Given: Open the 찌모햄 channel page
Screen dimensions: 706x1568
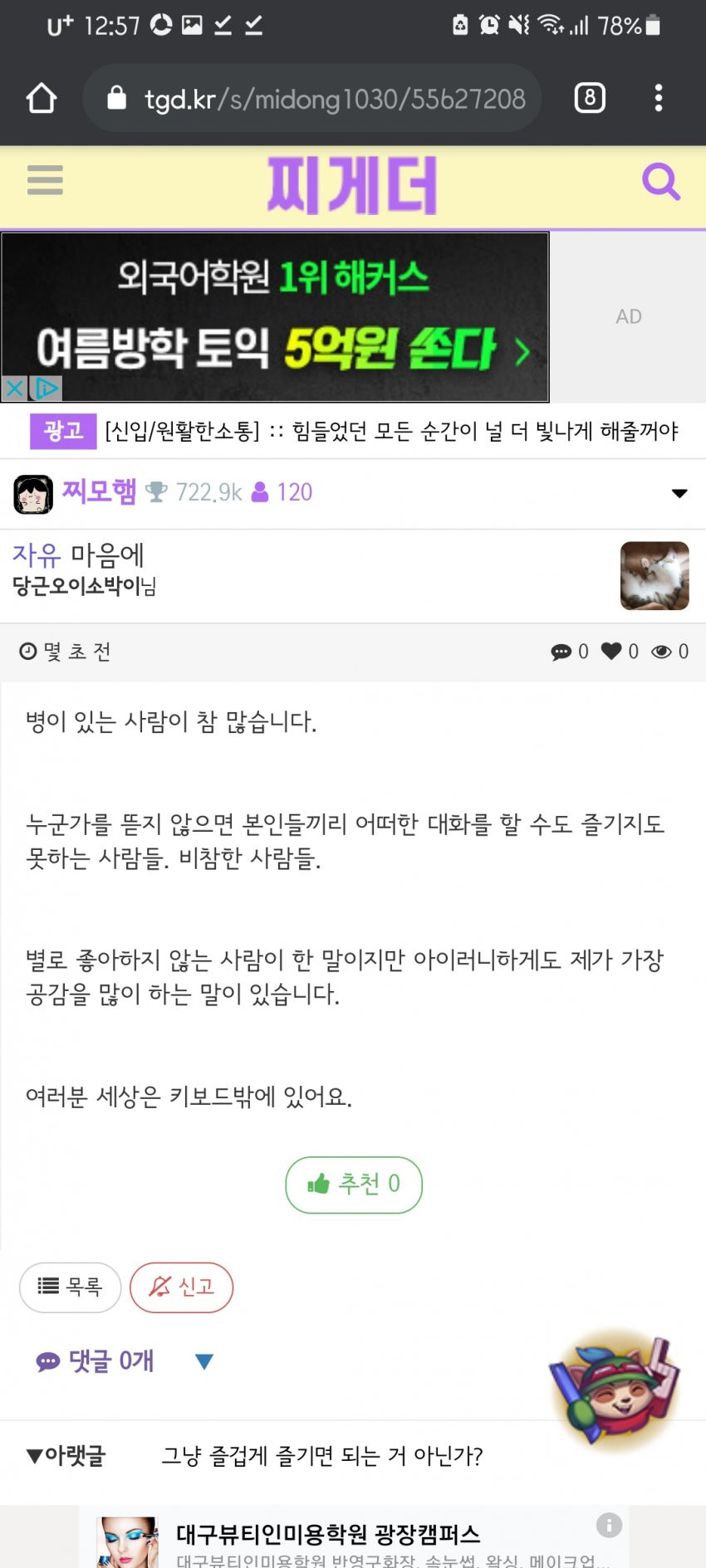Looking at the screenshot, I should pyautogui.click(x=99, y=491).
